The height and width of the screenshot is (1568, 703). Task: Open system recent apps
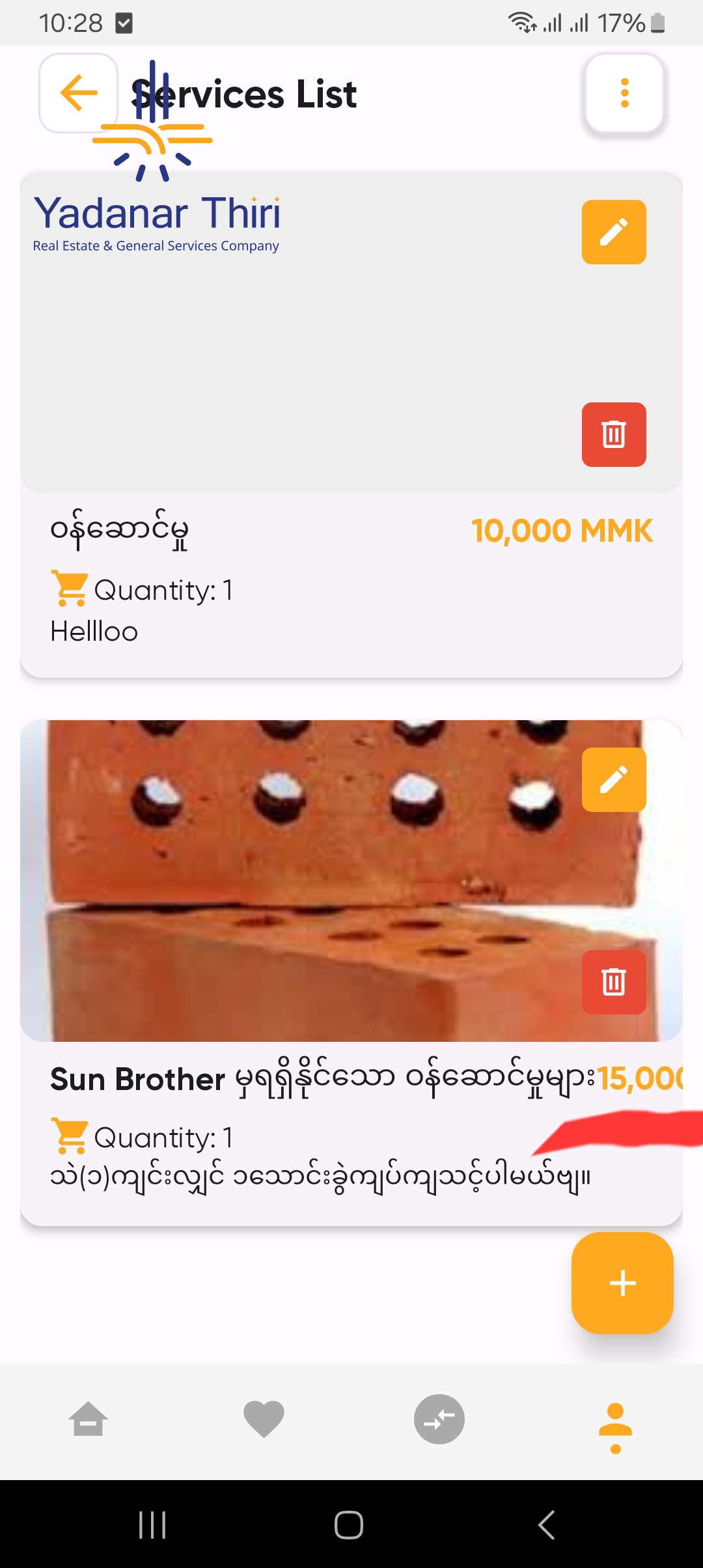pos(153,1524)
